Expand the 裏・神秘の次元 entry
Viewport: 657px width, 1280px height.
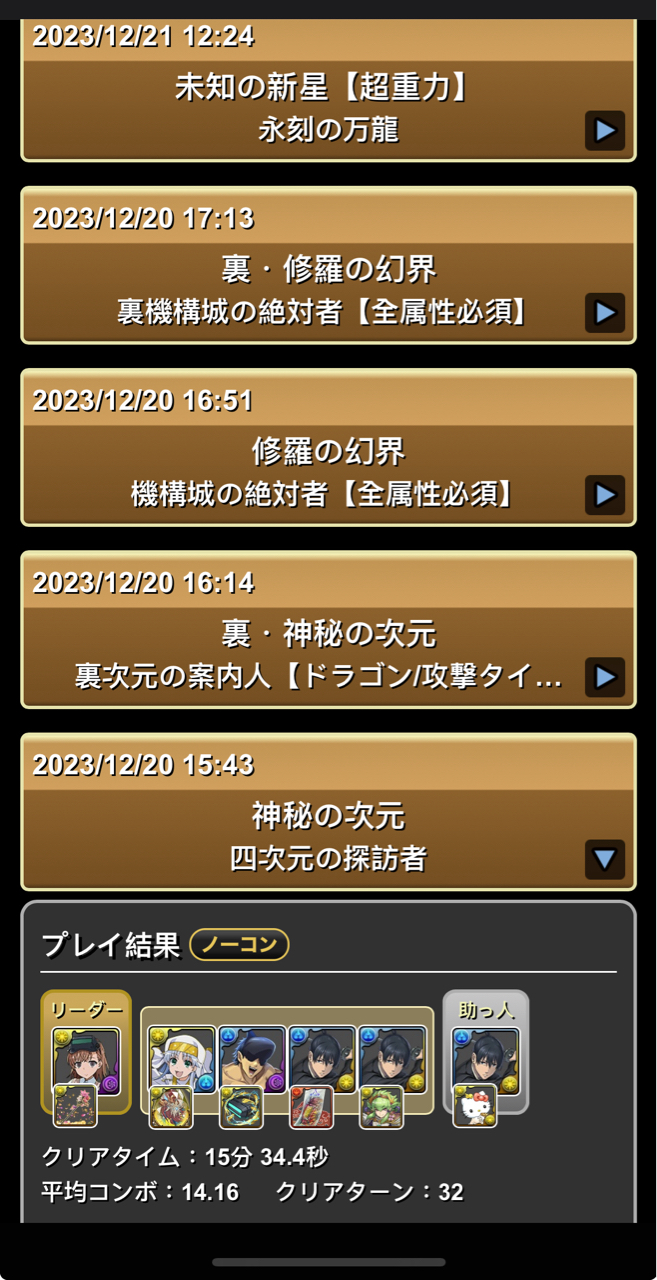coord(604,677)
